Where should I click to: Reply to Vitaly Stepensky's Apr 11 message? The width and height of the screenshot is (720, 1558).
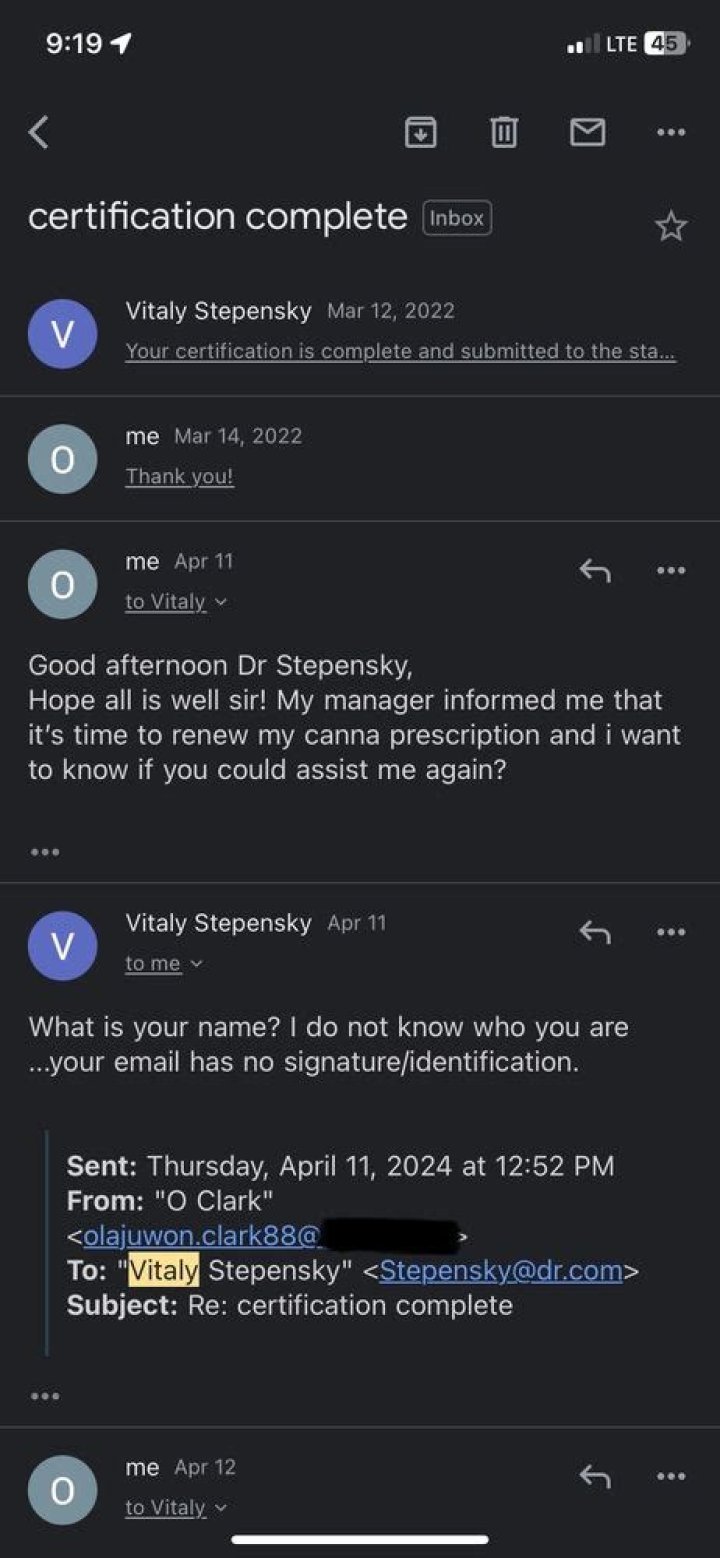coord(595,932)
